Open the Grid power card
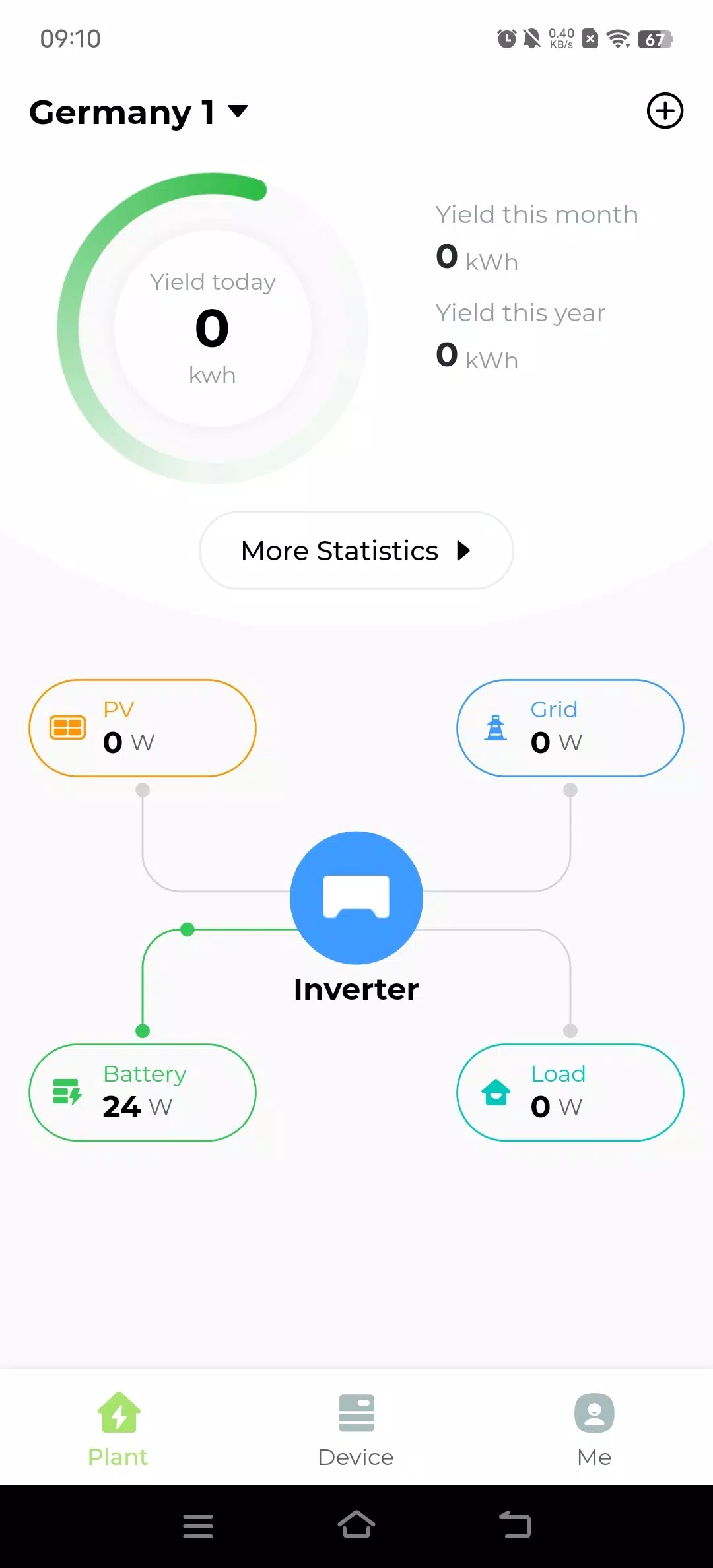Screen dimensions: 713x1568 tap(570, 728)
